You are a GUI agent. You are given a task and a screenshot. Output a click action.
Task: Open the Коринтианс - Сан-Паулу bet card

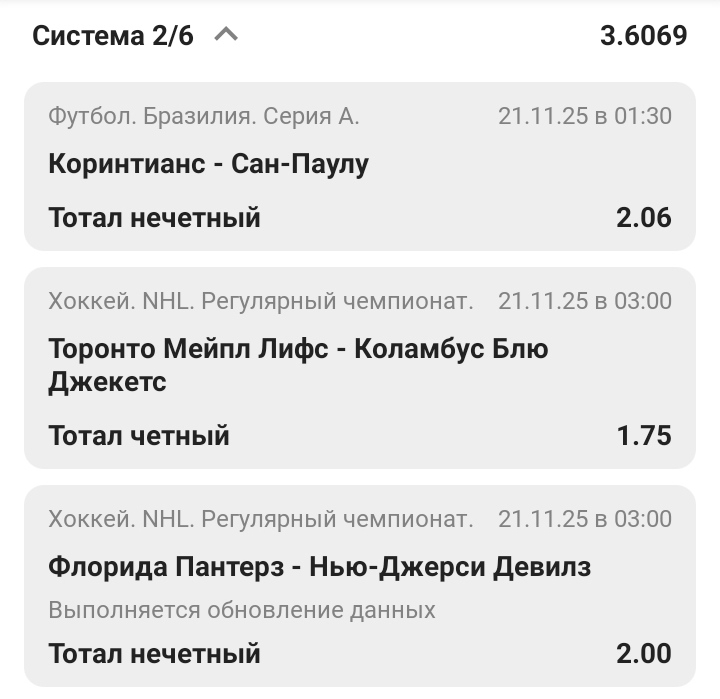click(359, 166)
